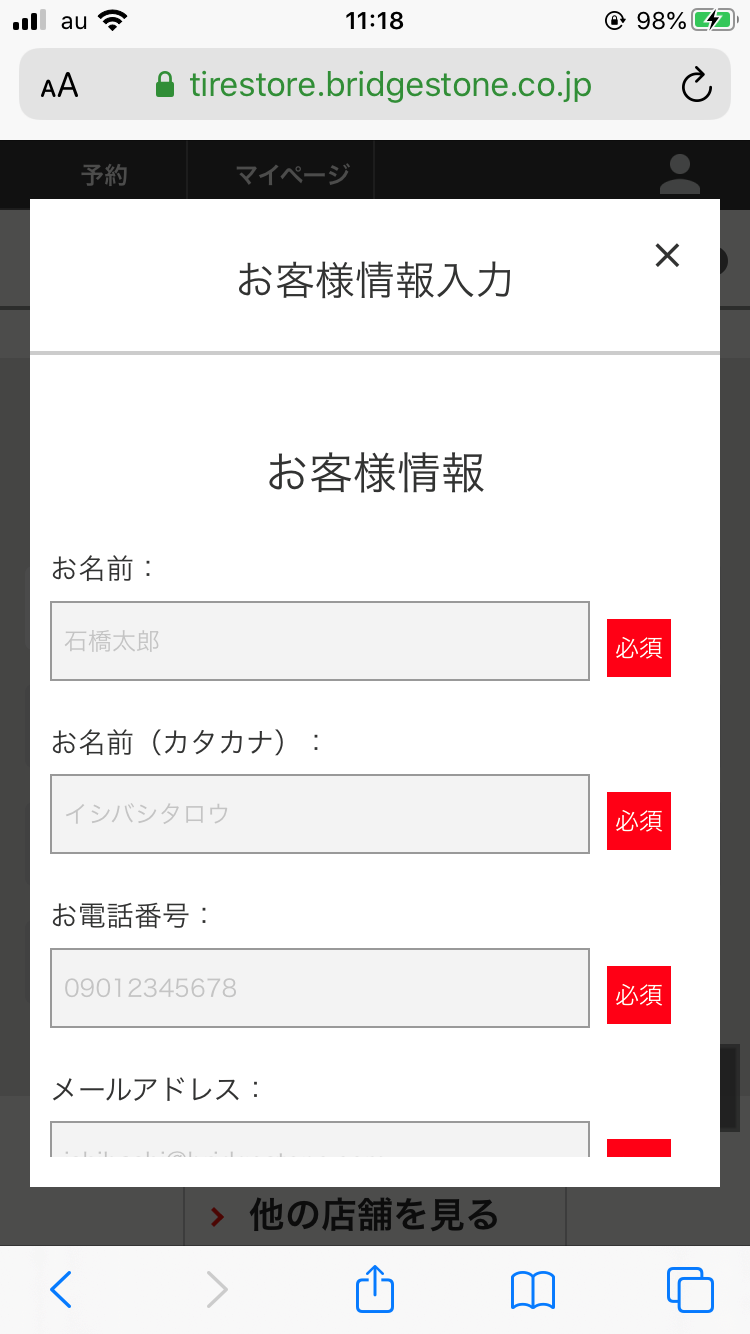Image resolution: width=750 pixels, height=1334 pixels.
Task: Go back to the previous page
Action: tap(61, 1290)
